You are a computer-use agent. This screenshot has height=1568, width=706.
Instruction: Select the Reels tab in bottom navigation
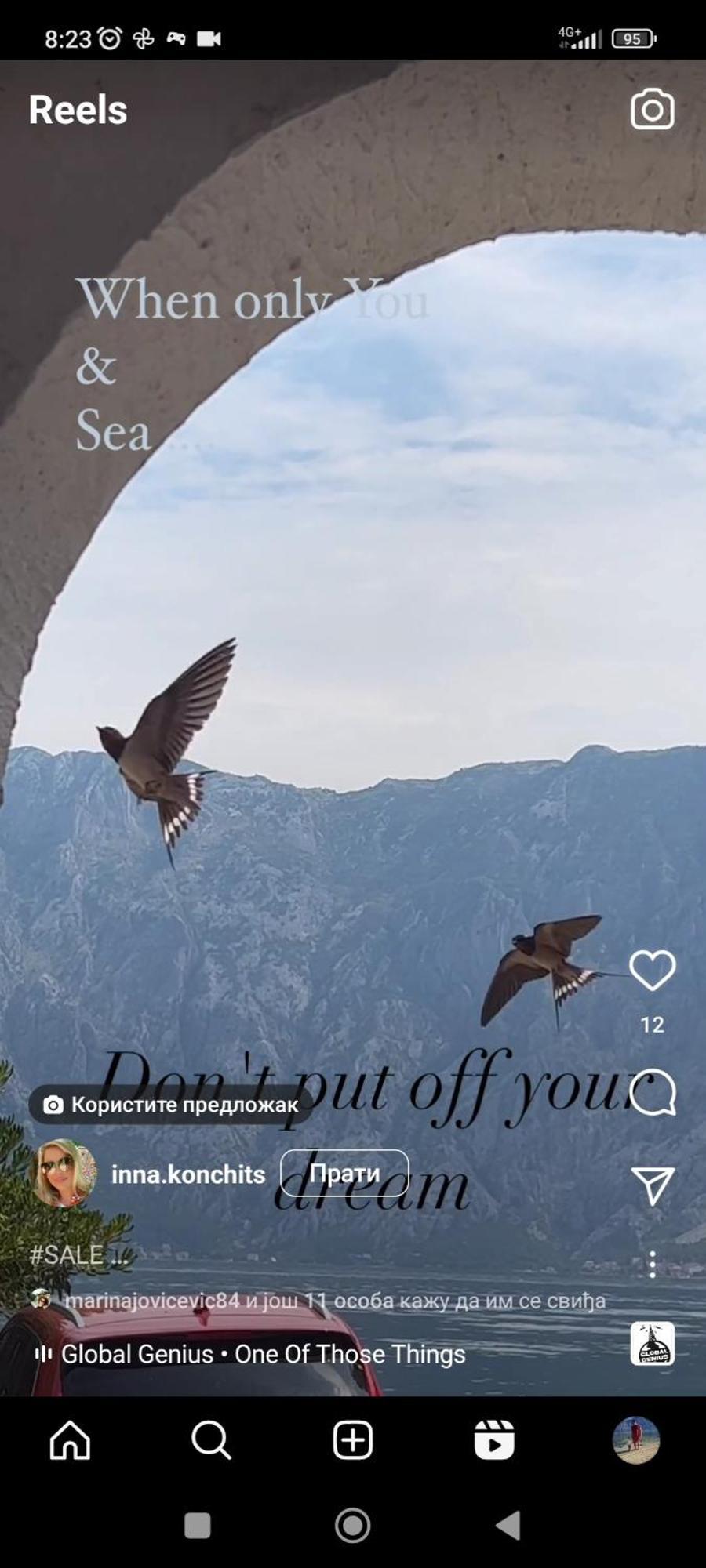pos(494,1440)
